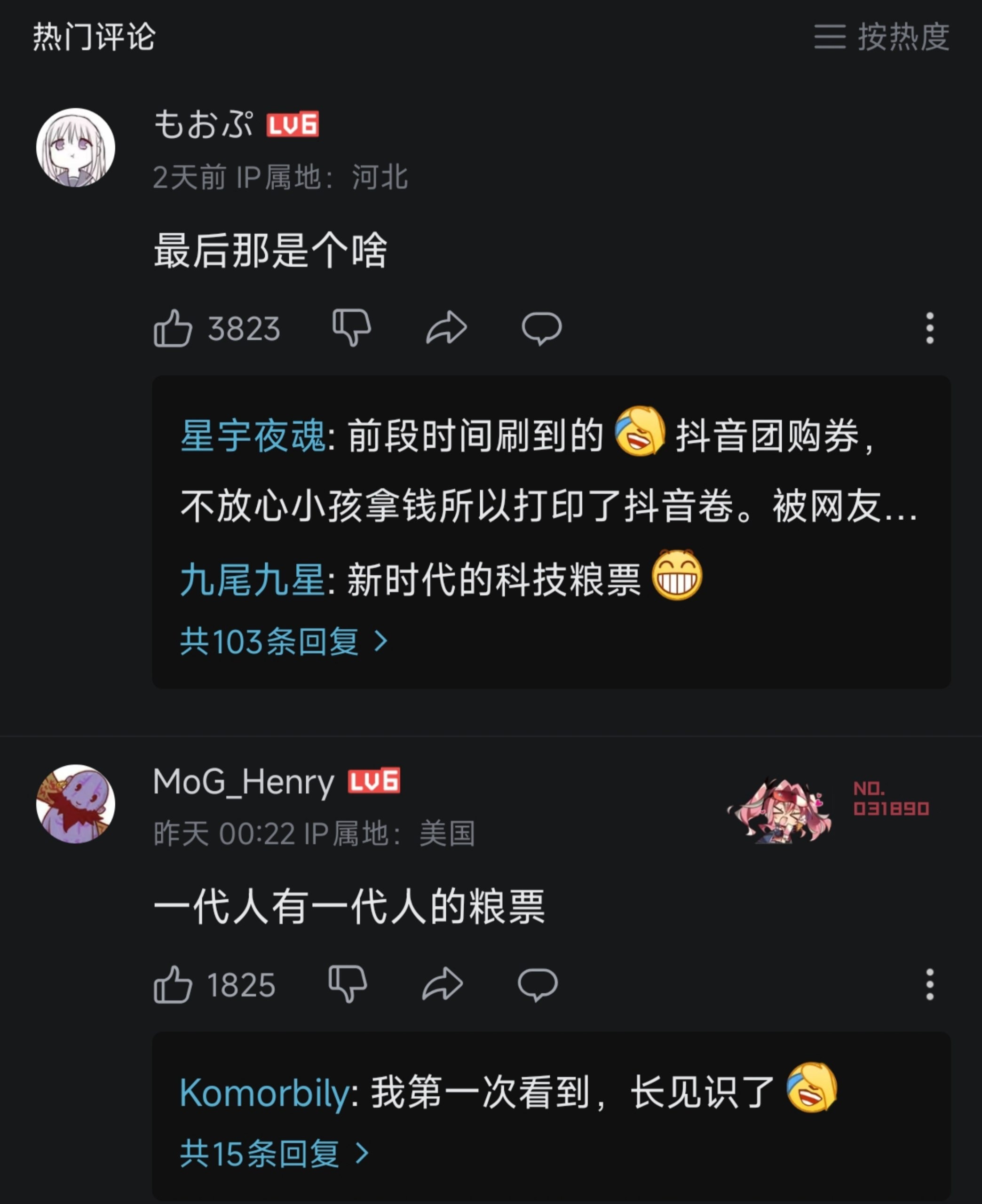
Task: Select the 热门评论 section header
Action: (93, 36)
